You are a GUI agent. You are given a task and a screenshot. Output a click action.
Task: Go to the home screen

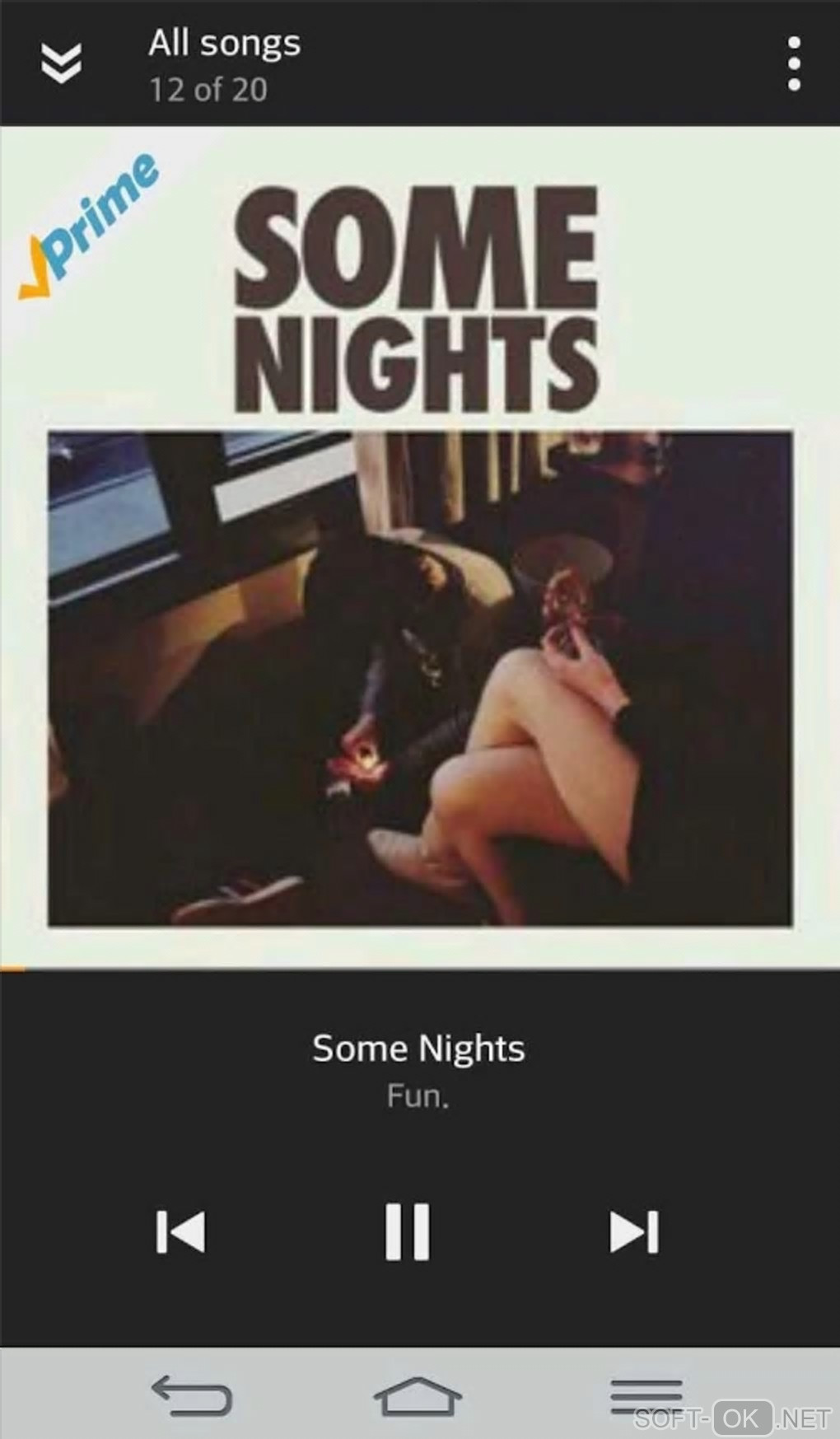[418, 1396]
